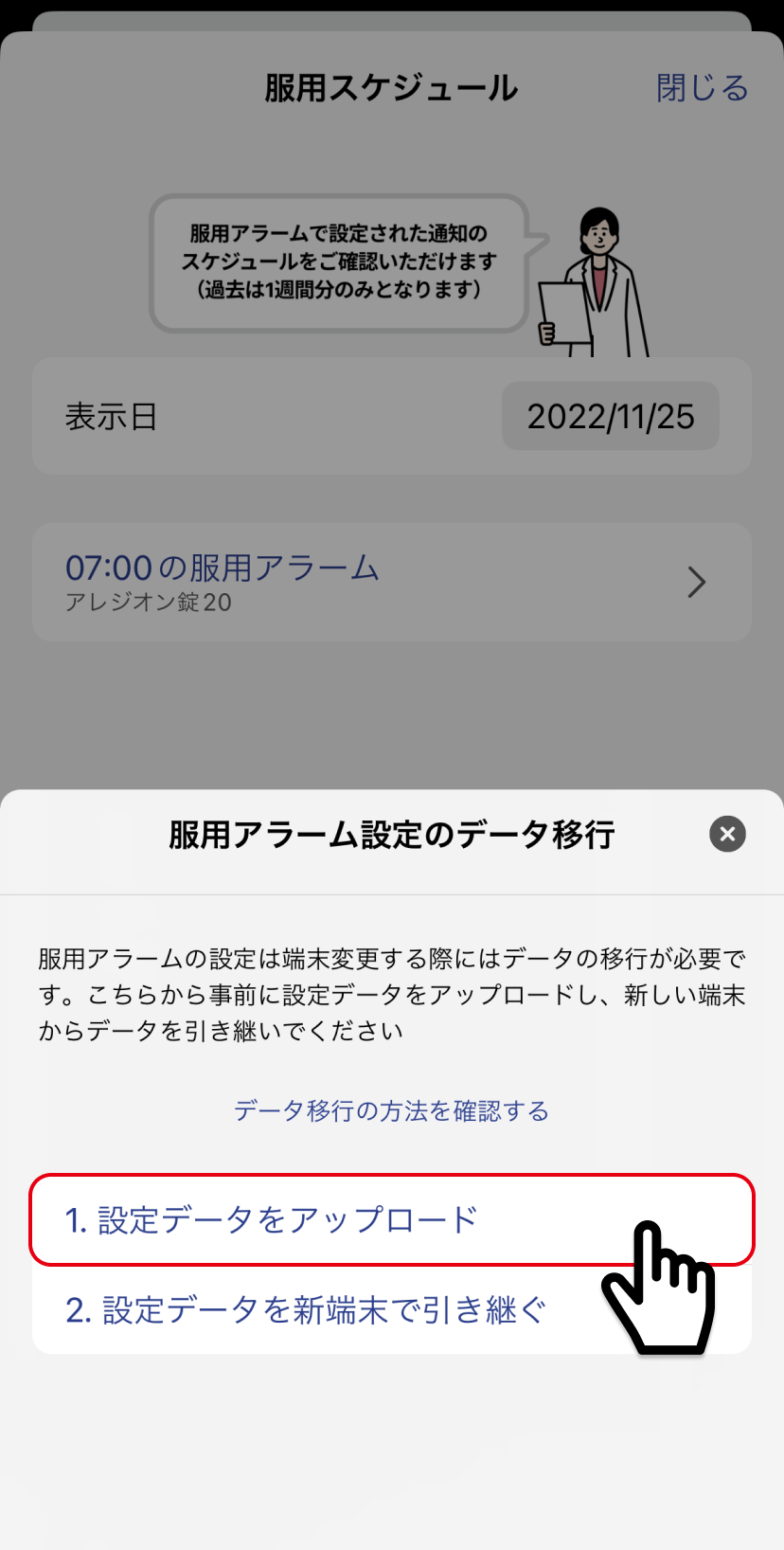
Task: Choose 2. 設定データを新端末で引き継ぐ
Action: point(391,1310)
